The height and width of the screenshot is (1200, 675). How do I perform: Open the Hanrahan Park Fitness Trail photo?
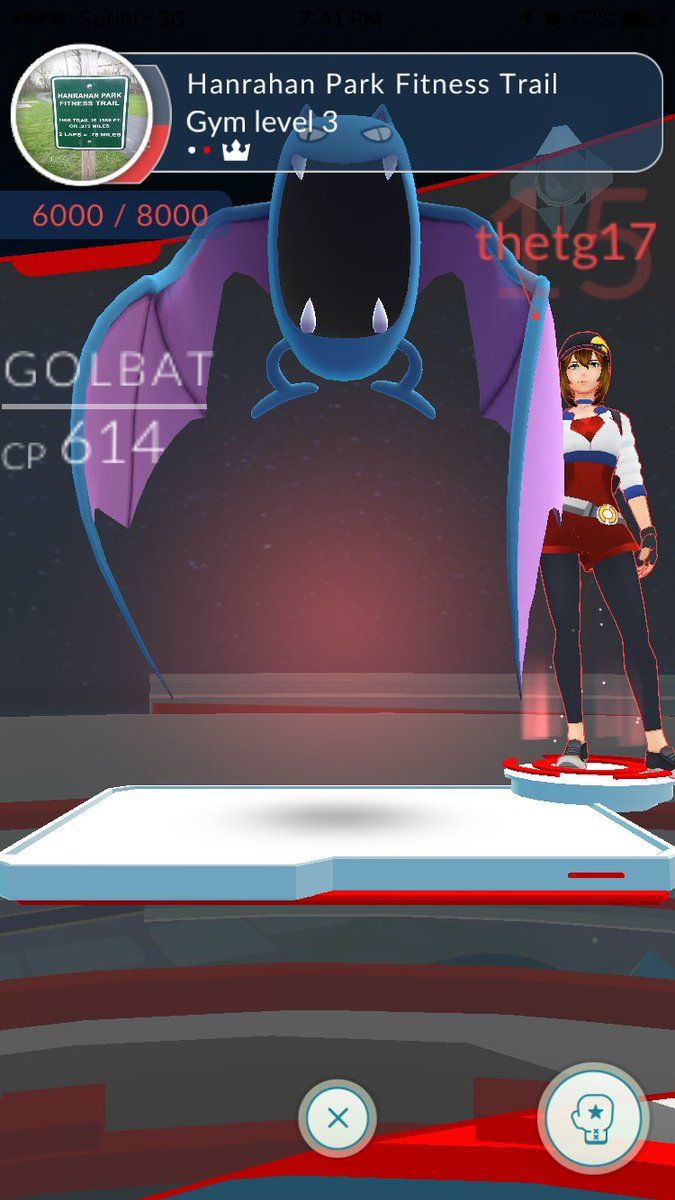click(78, 114)
